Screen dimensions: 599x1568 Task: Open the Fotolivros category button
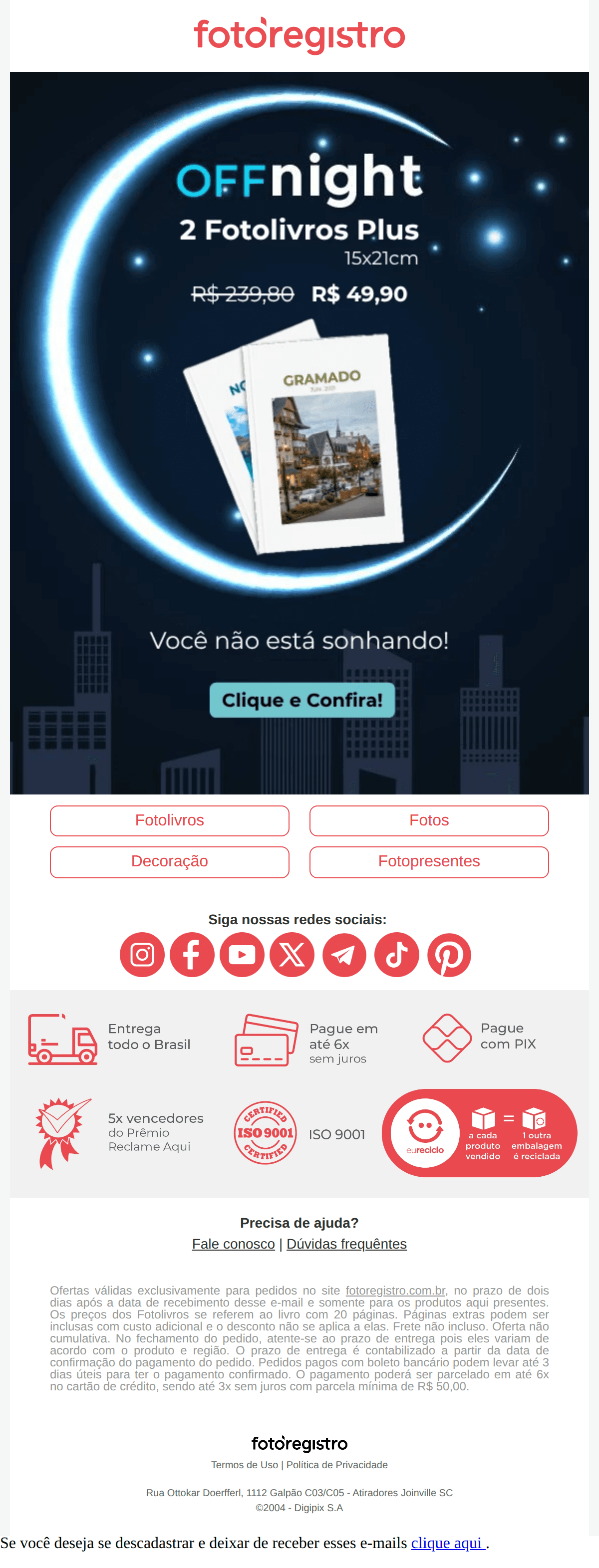[169, 820]
